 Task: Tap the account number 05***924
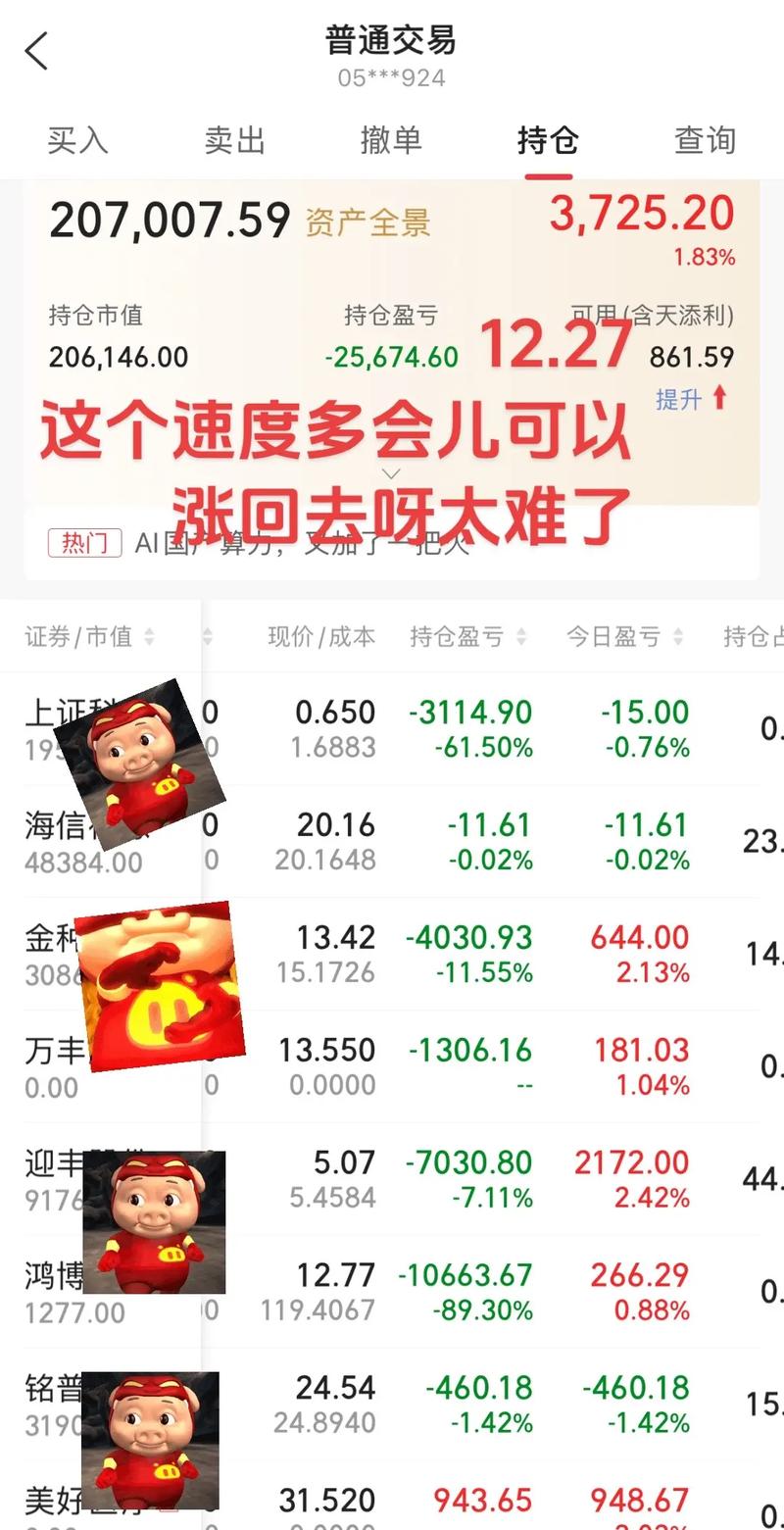pyautogui.click(x=392, y=77)
